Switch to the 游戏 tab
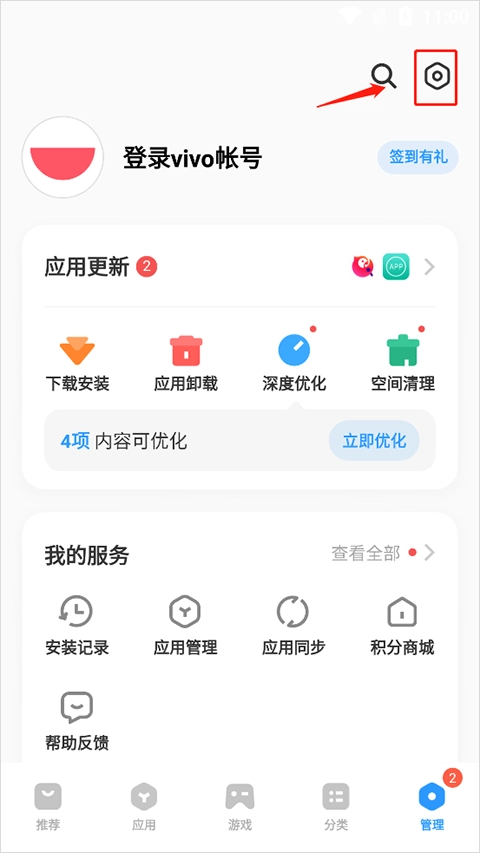Viewport: 480px width, 853px height. 240,807
